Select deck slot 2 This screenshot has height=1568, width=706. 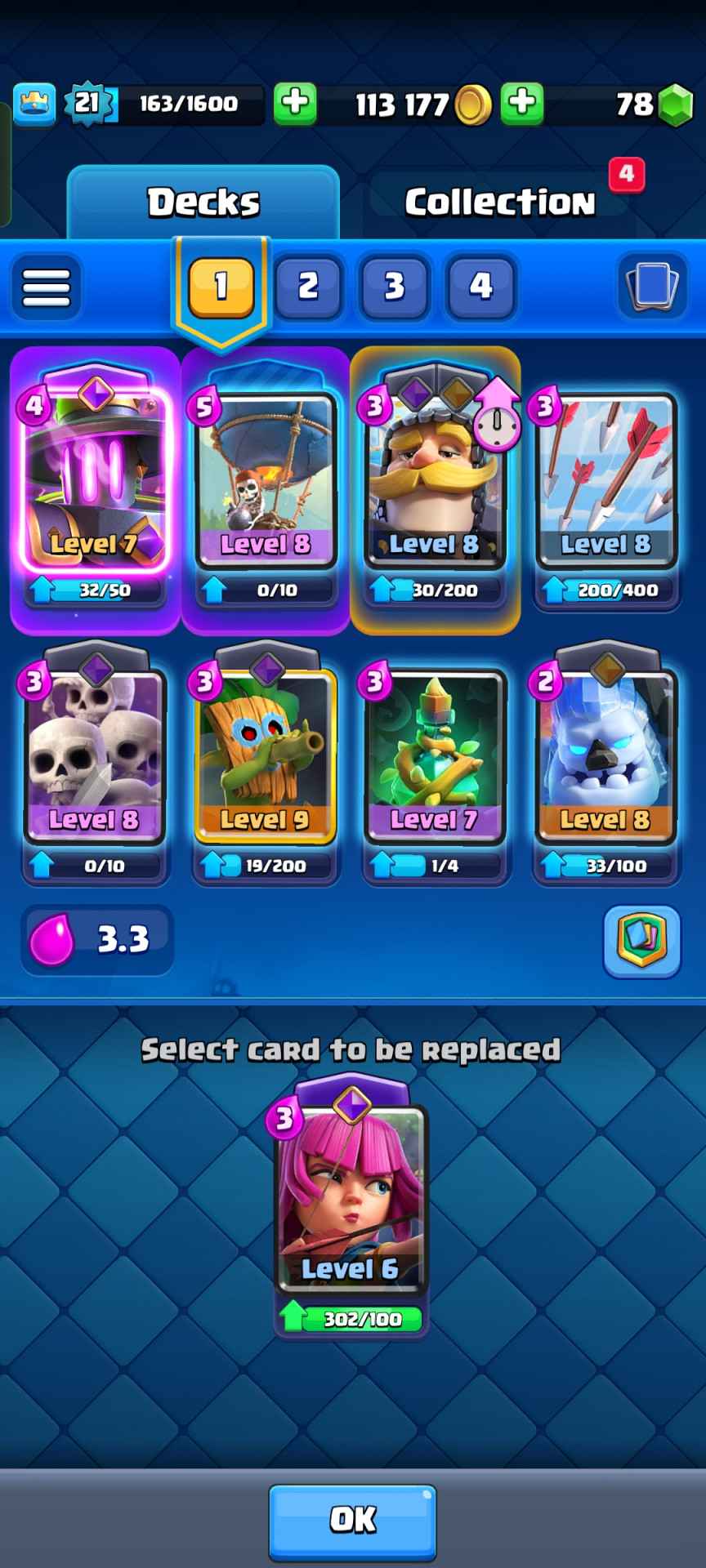[x=307, y=287]
